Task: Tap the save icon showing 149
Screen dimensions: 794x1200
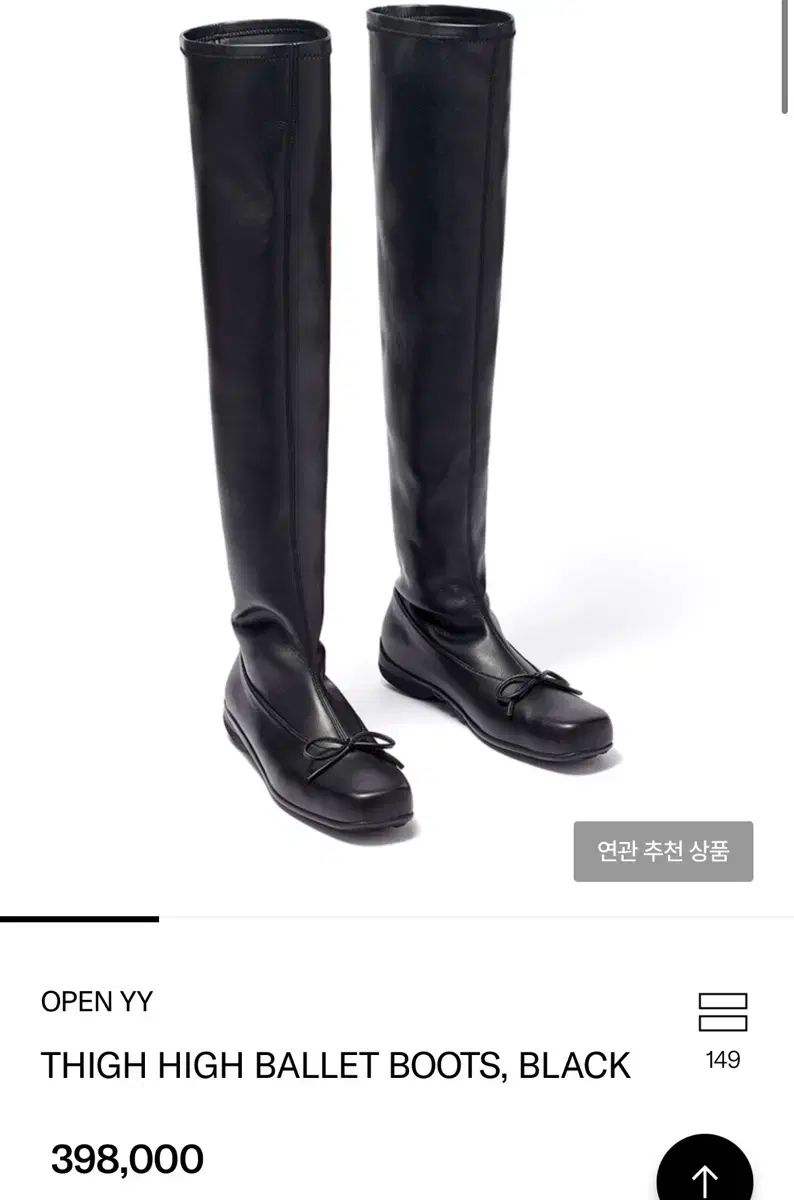Action: (x=722, y=1012)
